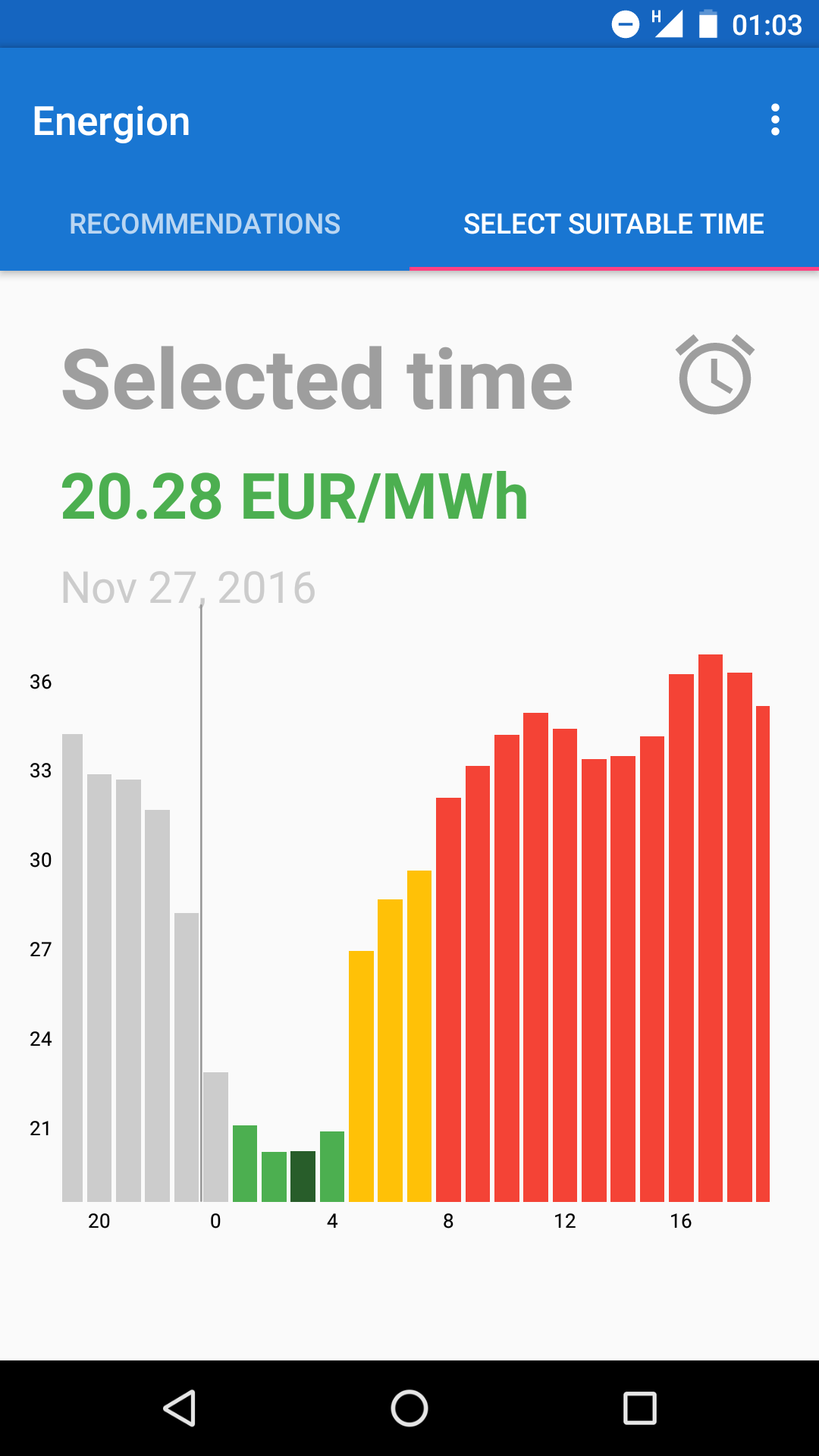The image size is (819, 1456).
Task: Switch to the Recommendations tab
Action: [x=205, y=224]
